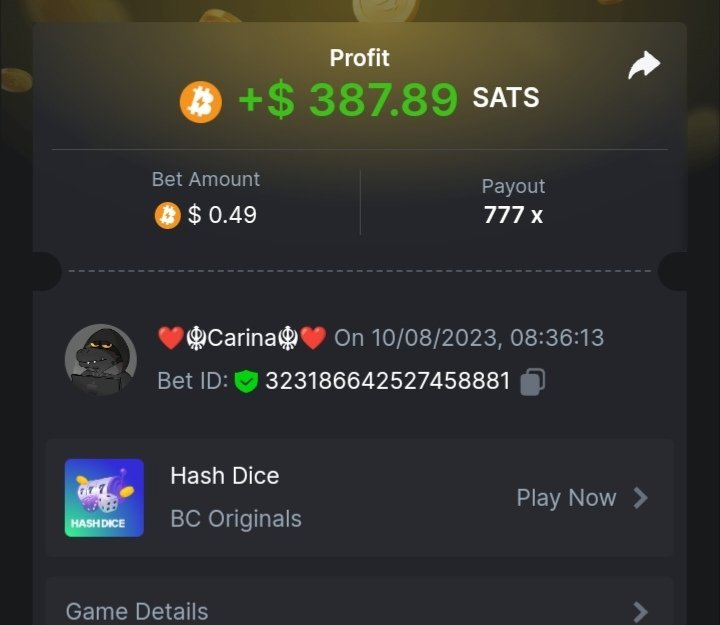Share this profit result
Screen dimensions: 720x625
(x=644, y=66)
